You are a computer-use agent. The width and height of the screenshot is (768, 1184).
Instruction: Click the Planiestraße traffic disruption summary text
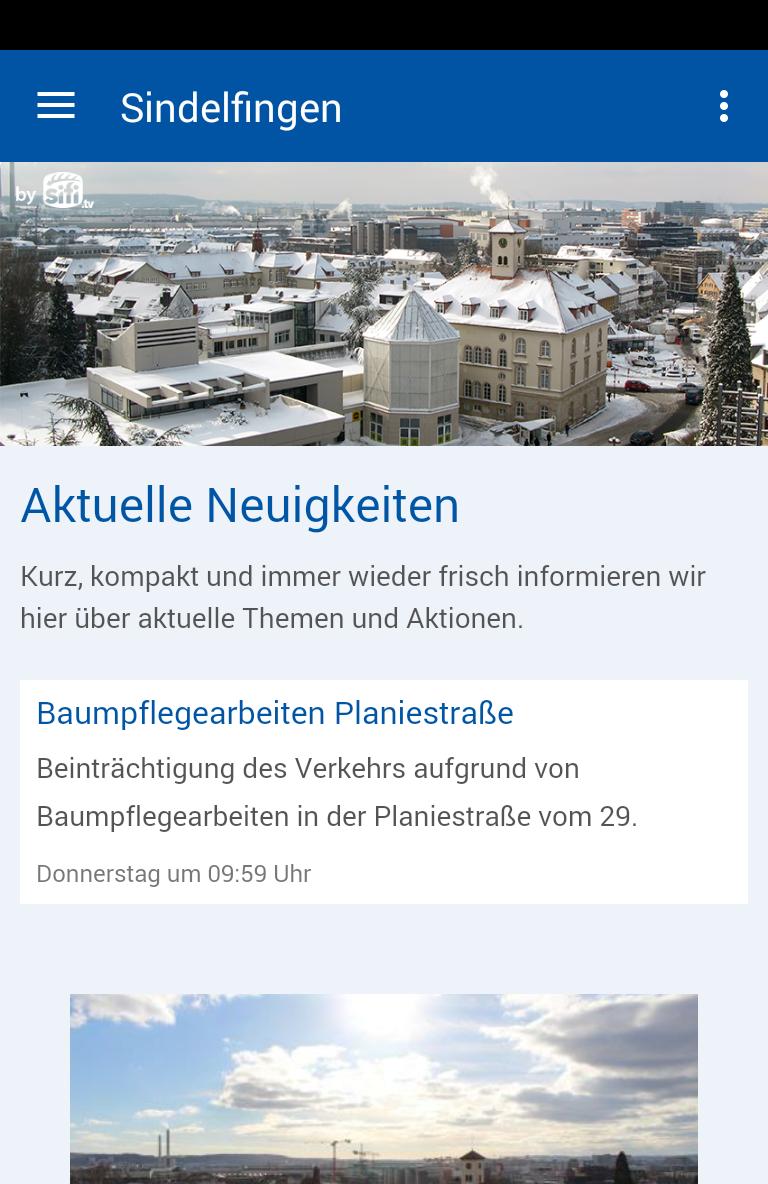337,792
